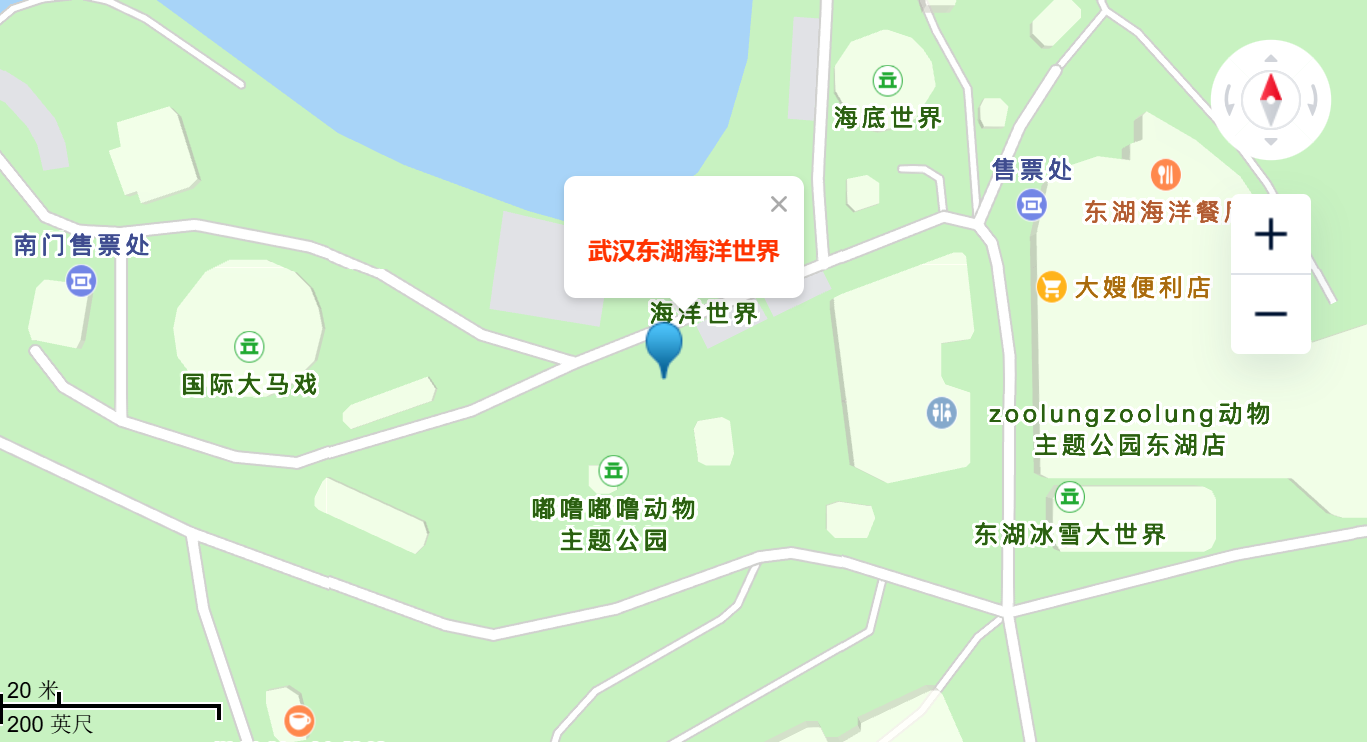Select the 大嫂便利店 shop marker

tap(1050, 287)
